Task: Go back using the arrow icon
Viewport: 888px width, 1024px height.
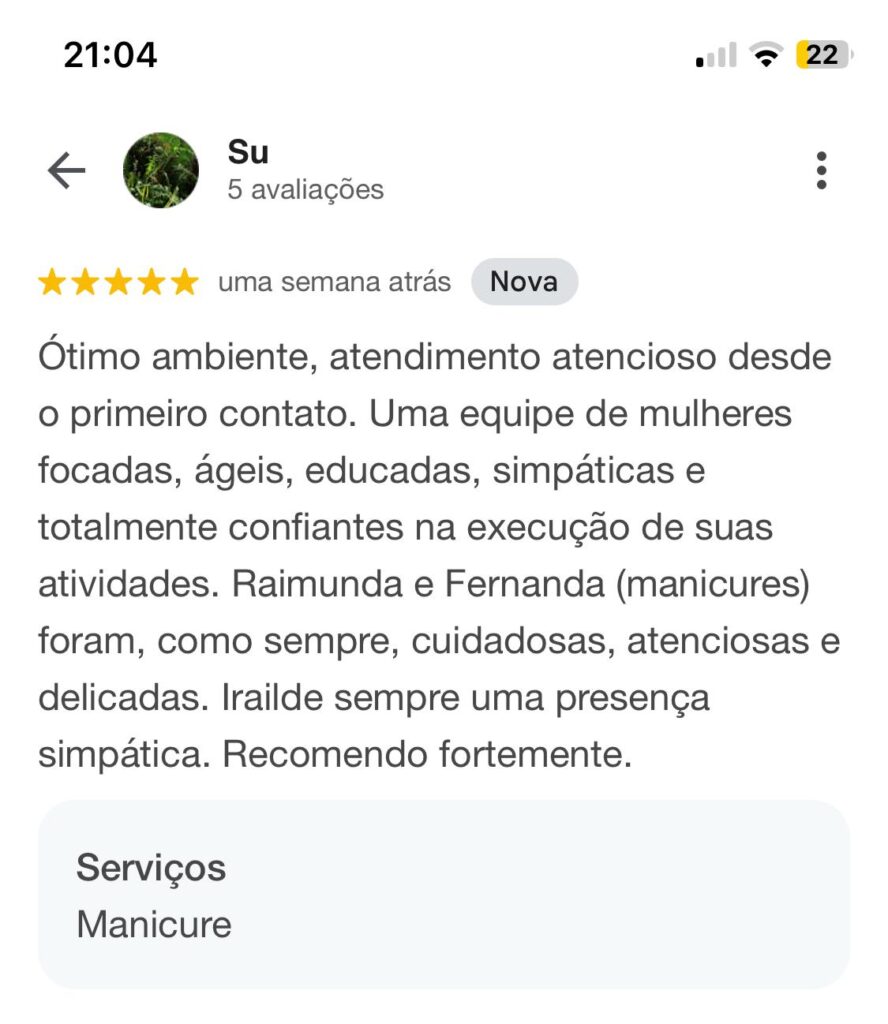Action: click(x=67, y=171)
